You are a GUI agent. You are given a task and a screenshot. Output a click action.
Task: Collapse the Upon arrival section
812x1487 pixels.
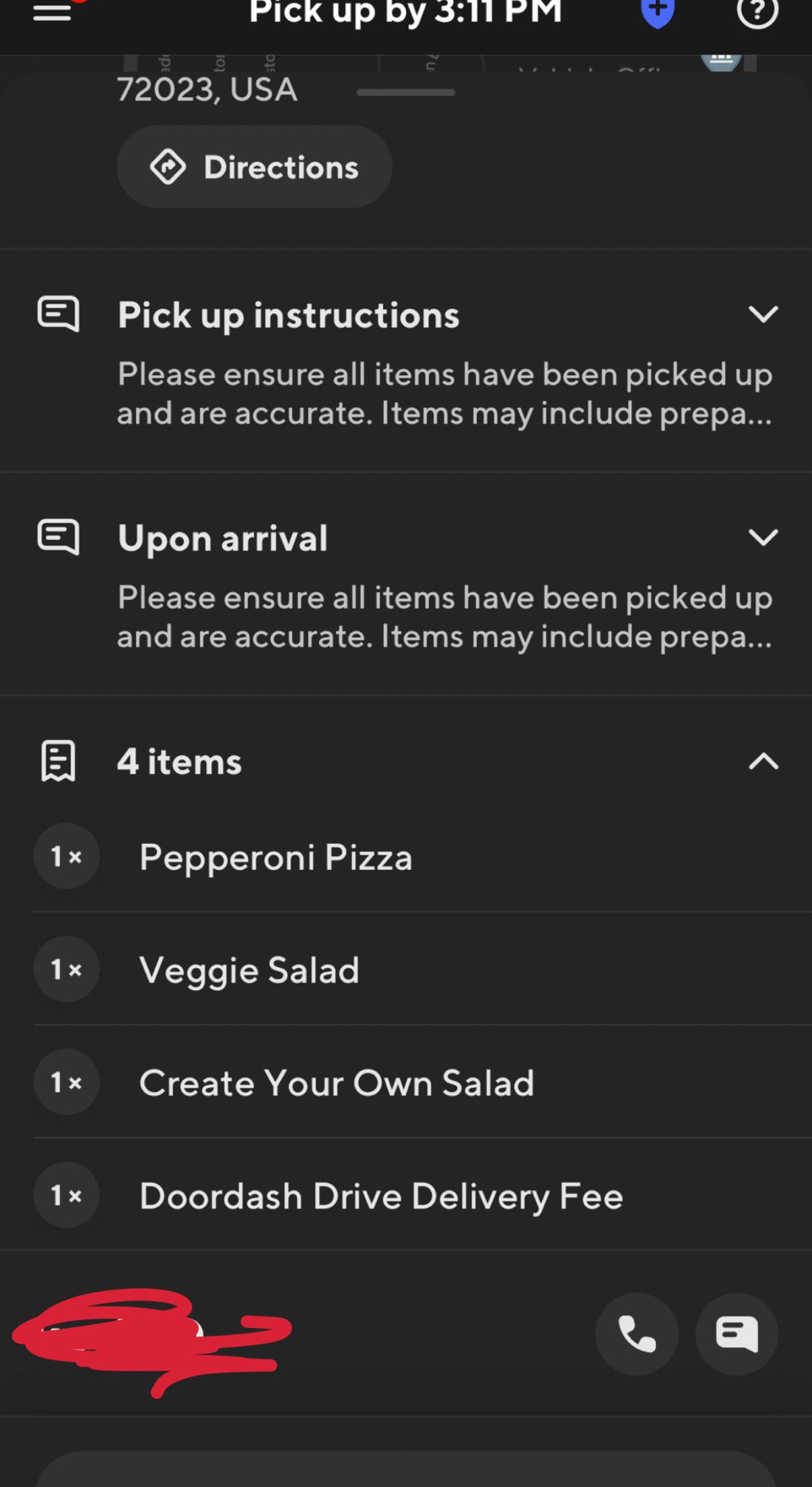point(762,537)
